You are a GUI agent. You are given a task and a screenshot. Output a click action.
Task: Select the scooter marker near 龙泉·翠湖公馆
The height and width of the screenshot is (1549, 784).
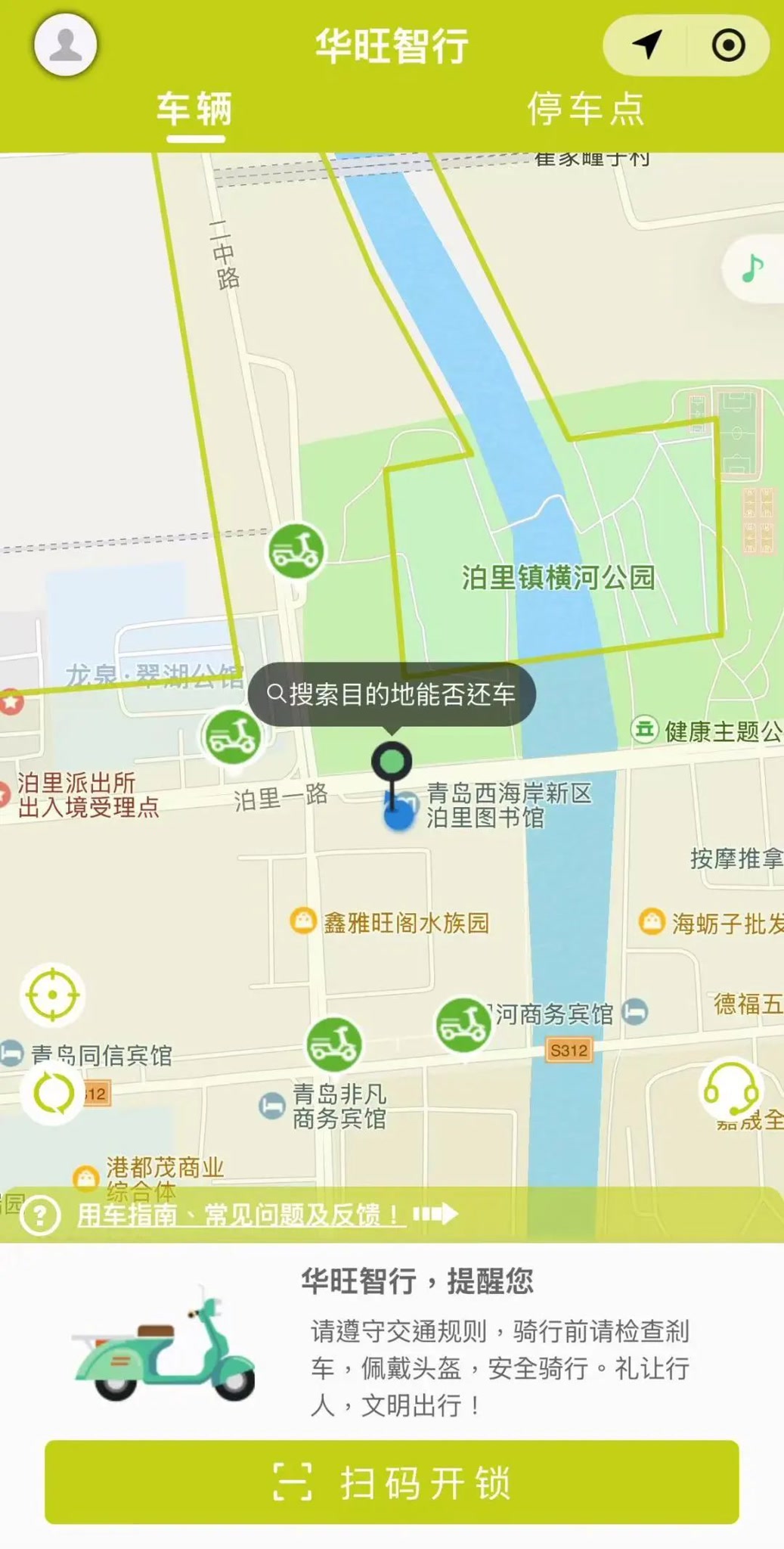click(233, 736)
